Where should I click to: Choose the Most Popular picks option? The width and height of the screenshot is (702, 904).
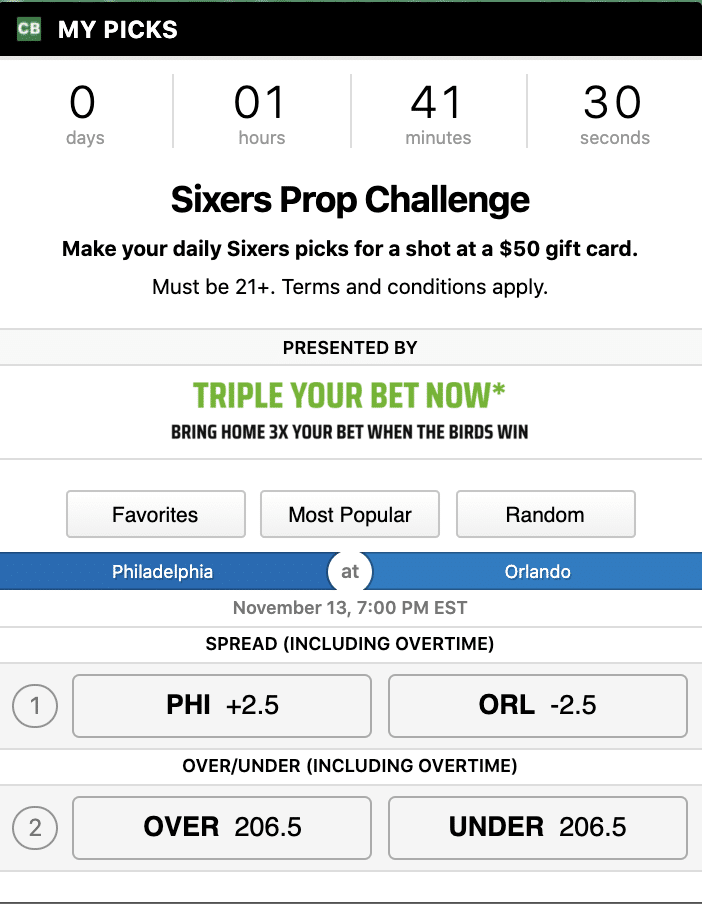(350, 515)
